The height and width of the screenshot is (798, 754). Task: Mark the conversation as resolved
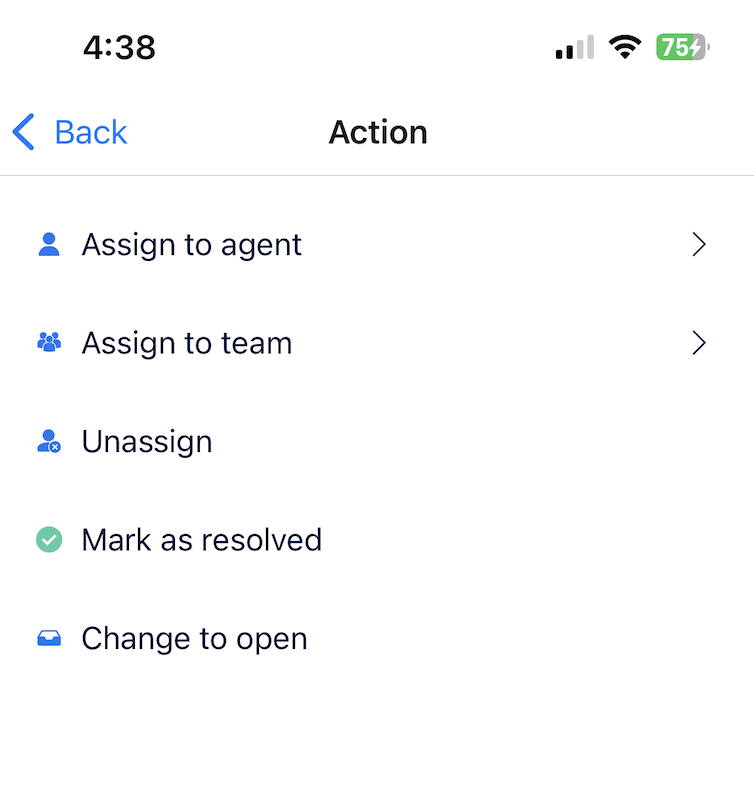201,540
